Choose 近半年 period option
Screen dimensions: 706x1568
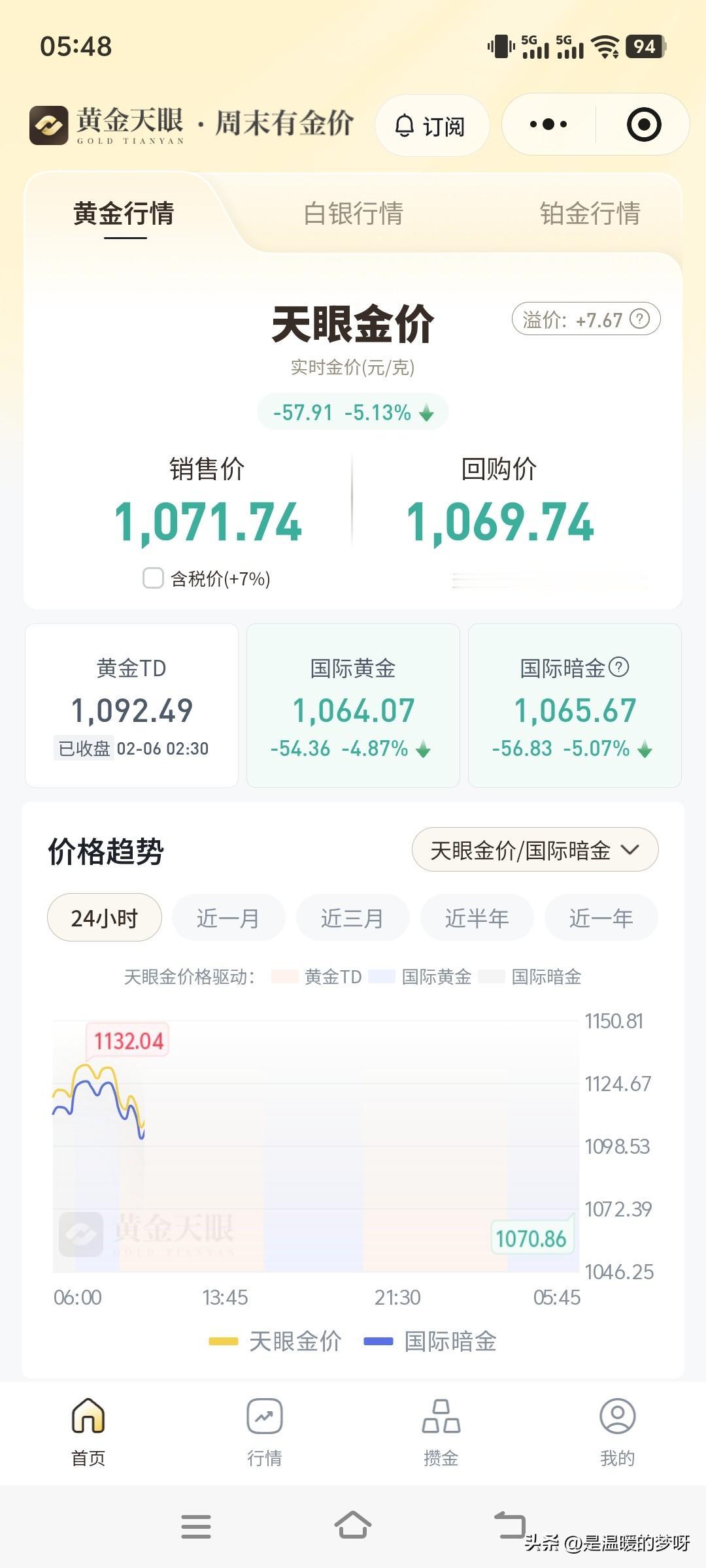point(476,917)
